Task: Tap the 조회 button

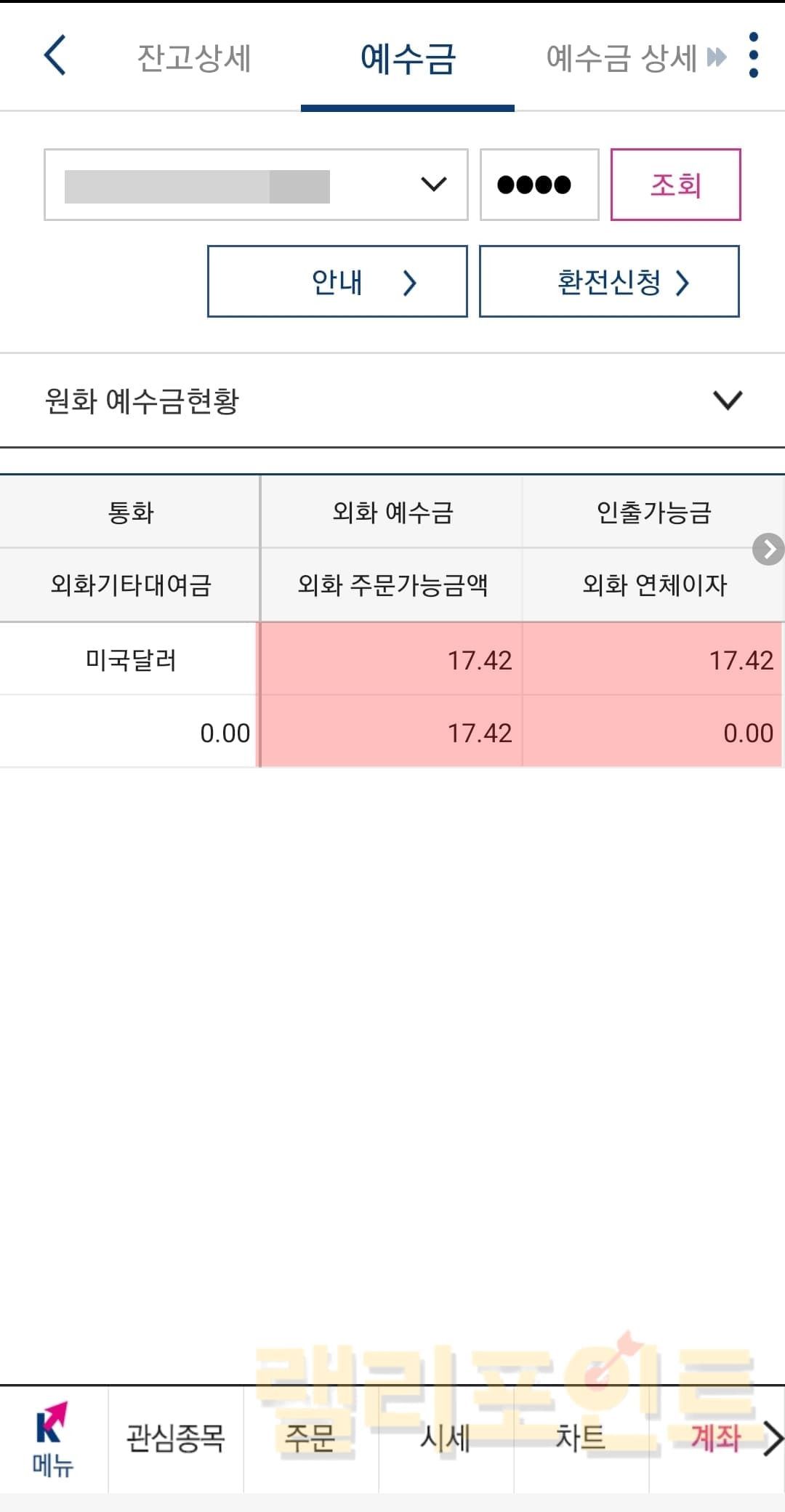Action: click(x=675, y=185)
